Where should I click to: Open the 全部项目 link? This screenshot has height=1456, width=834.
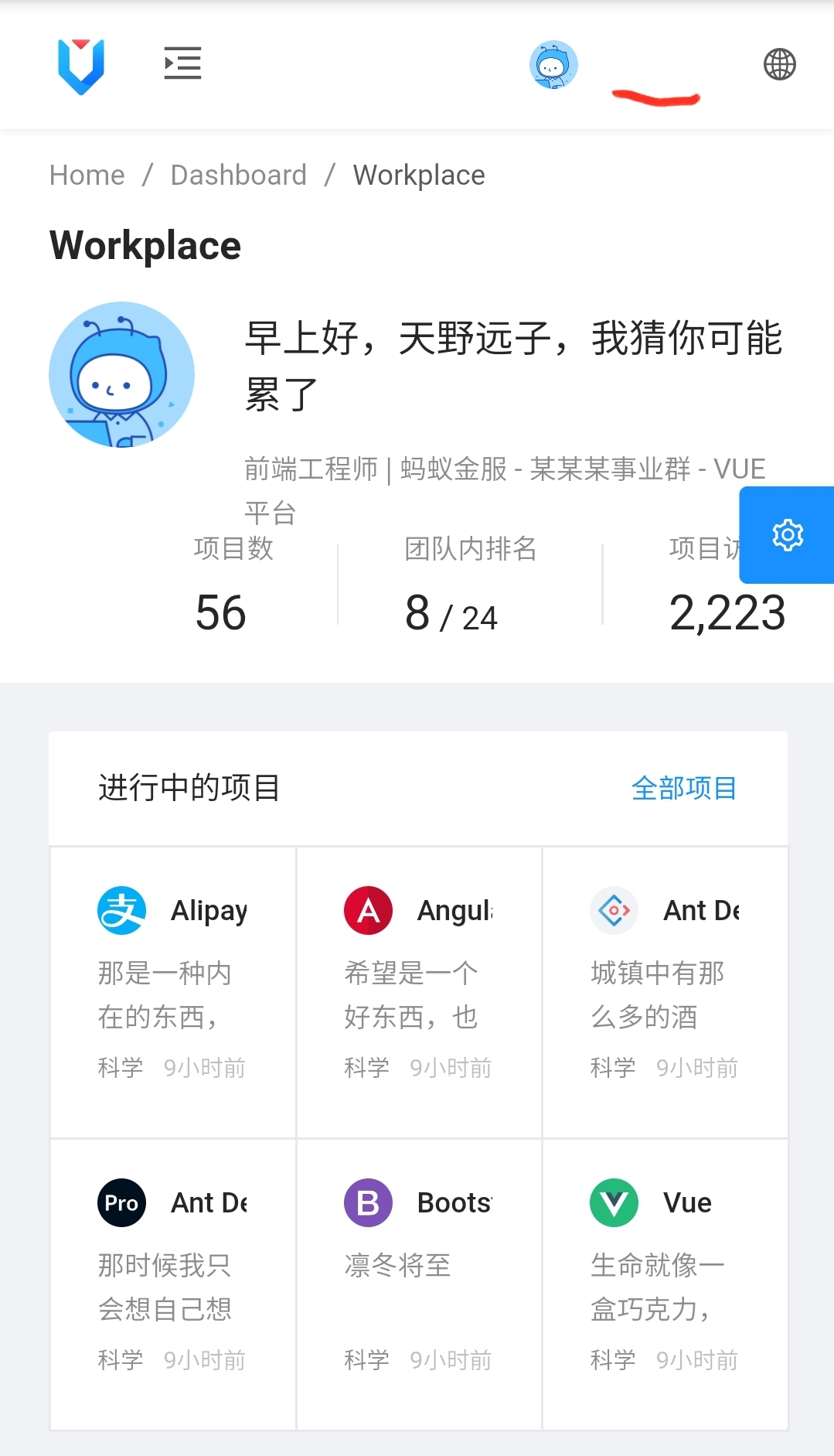[683, 788]
